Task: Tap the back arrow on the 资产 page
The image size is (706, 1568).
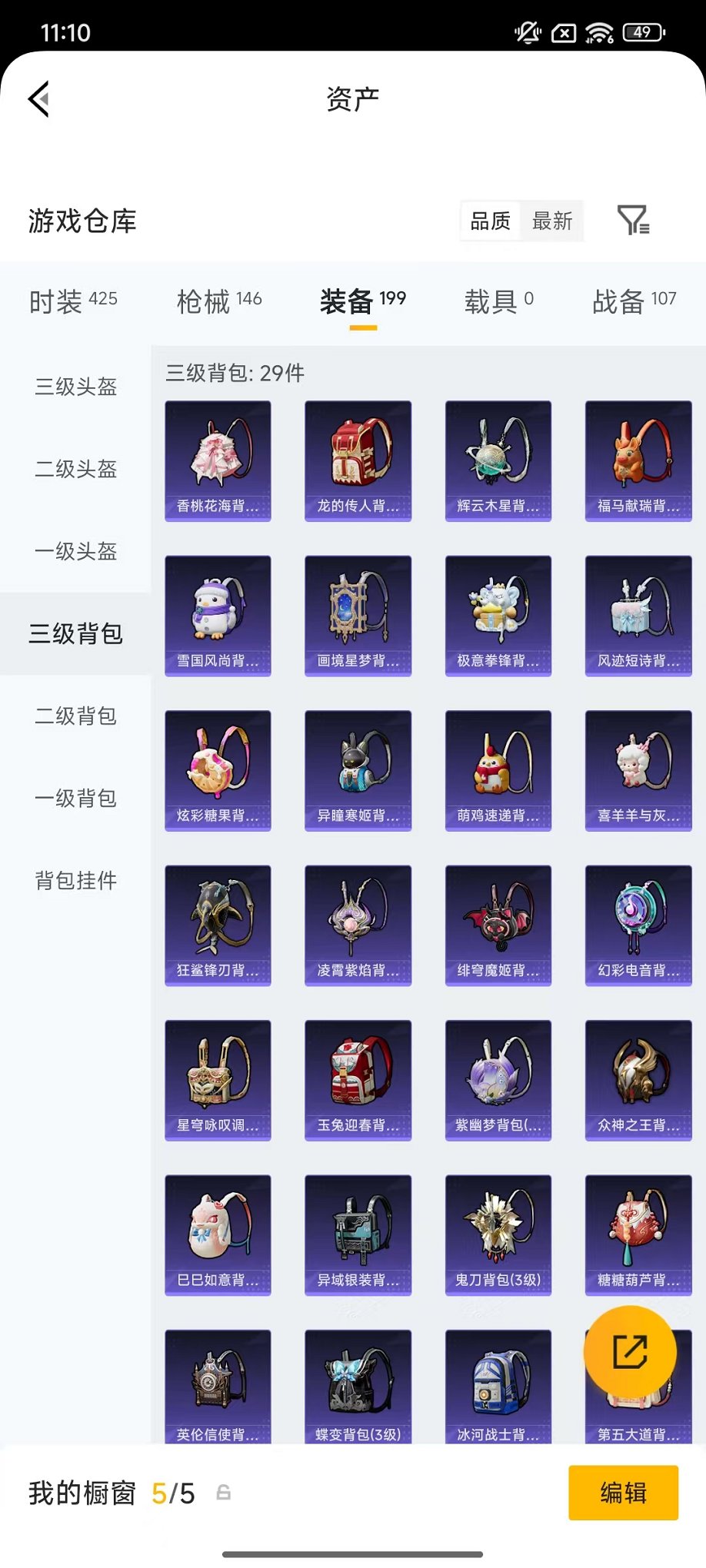Action: tap(39, 100)
